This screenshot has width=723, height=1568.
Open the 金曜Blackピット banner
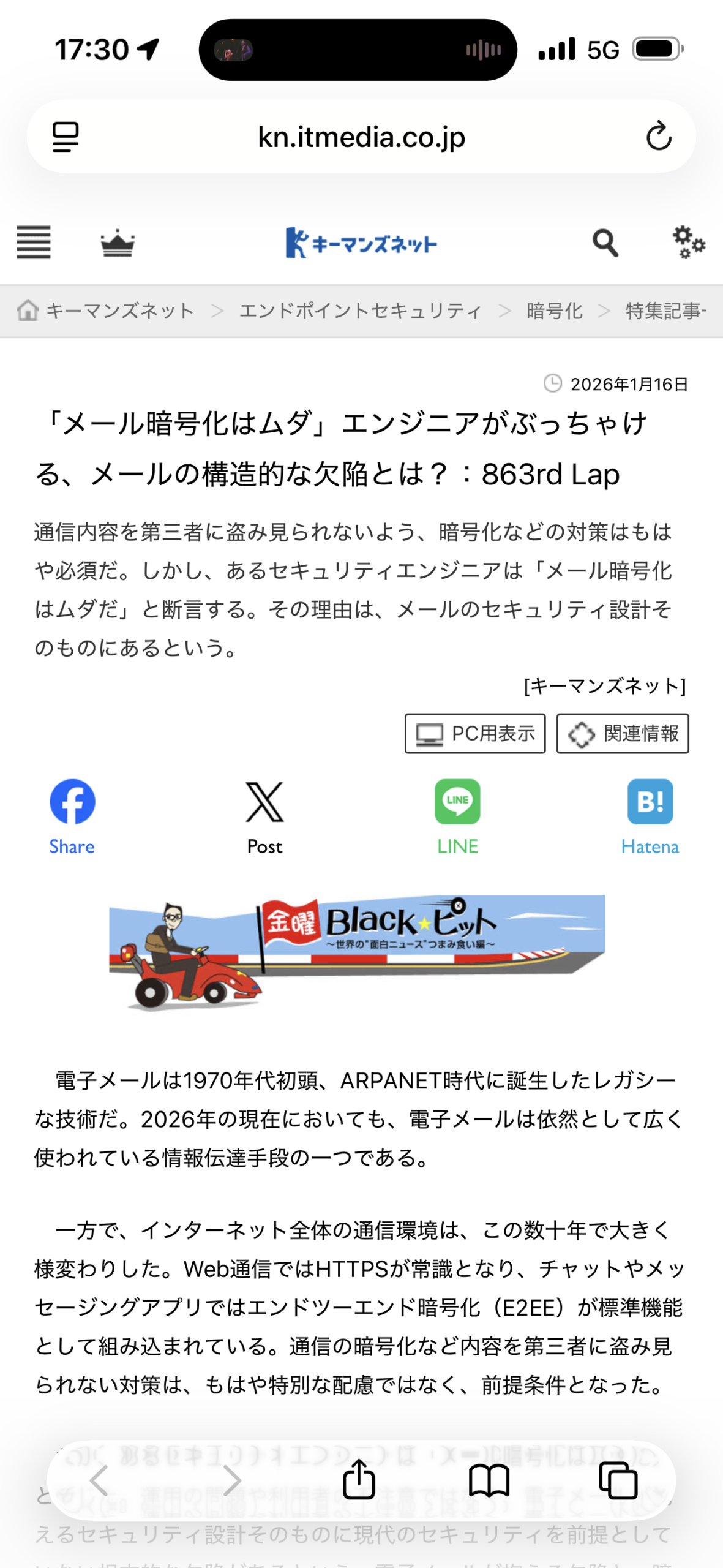(357, 951)
